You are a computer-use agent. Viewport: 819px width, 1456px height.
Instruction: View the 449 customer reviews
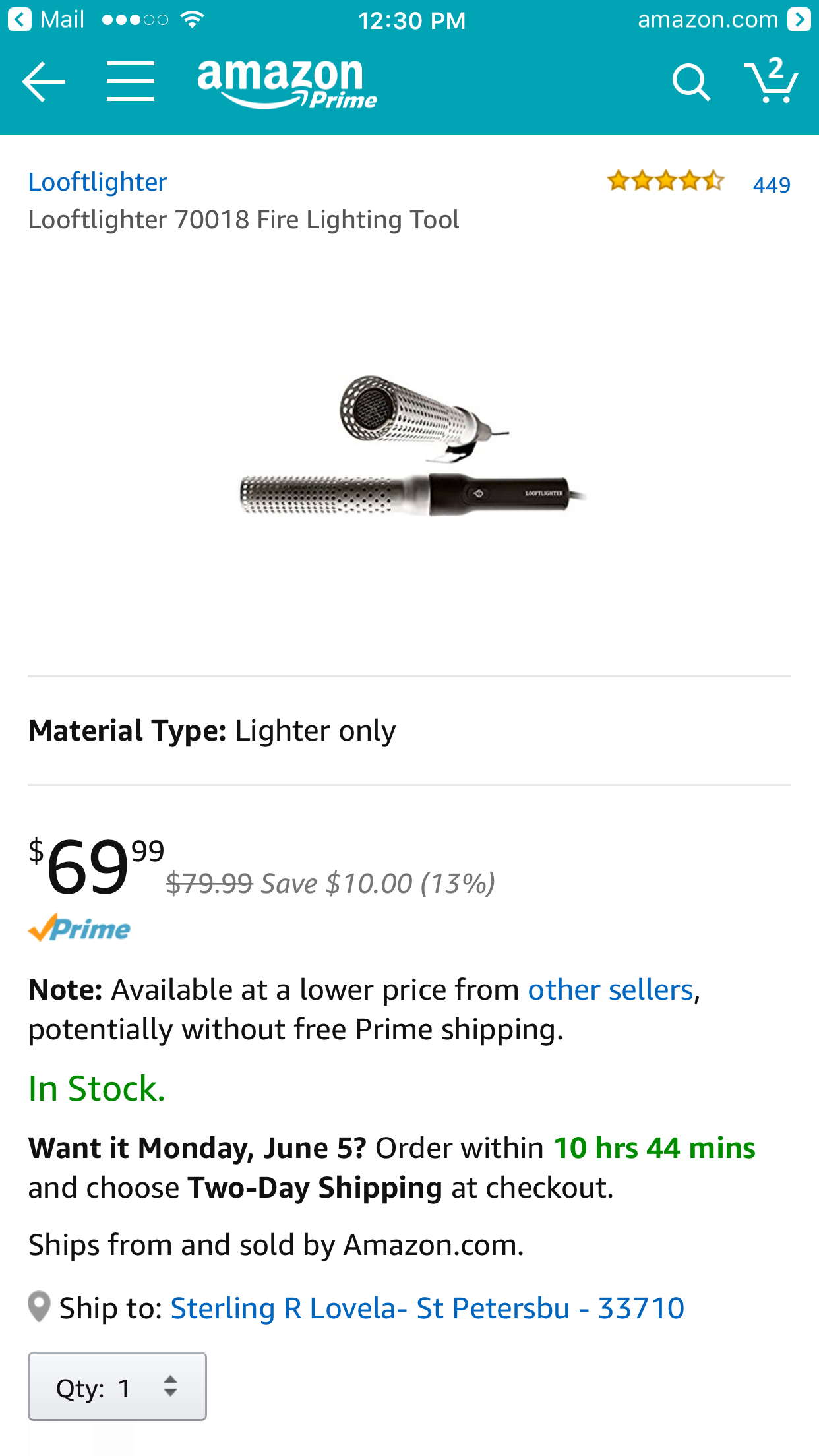coord(771,185)
